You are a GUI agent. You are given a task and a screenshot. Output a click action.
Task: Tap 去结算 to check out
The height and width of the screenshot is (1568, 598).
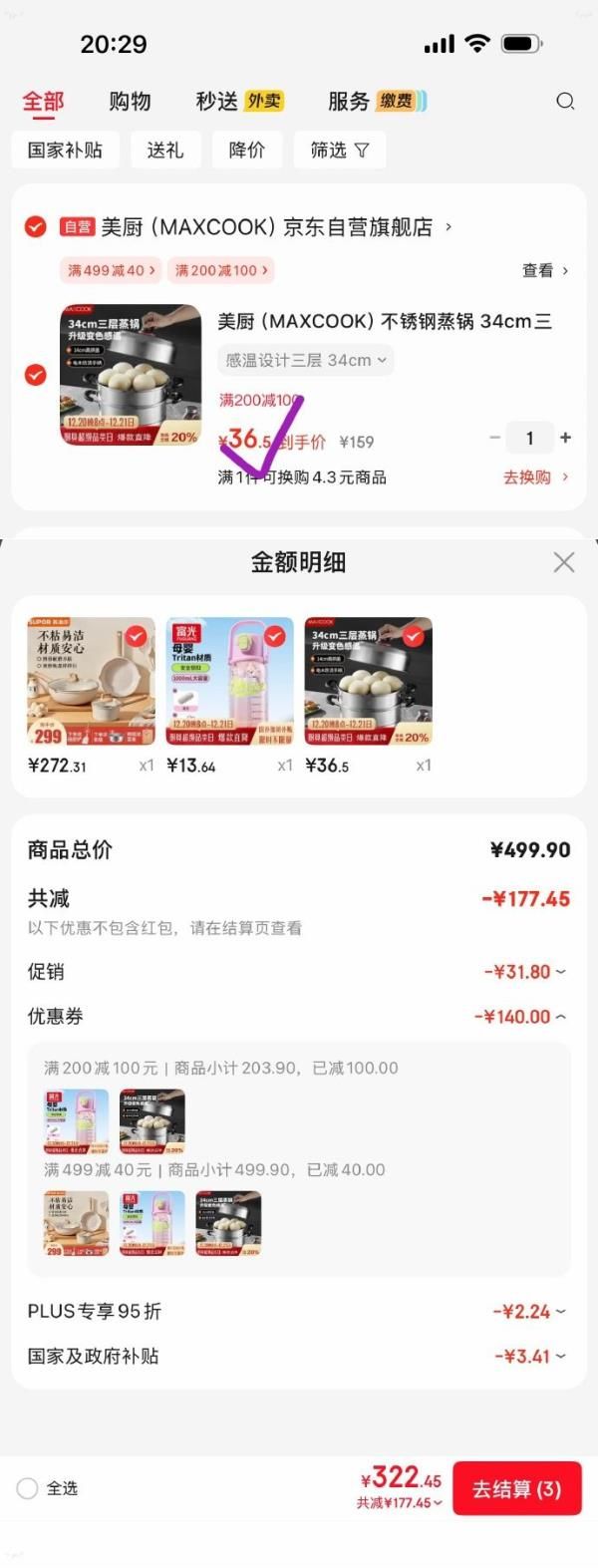(x=516, y=1488)
